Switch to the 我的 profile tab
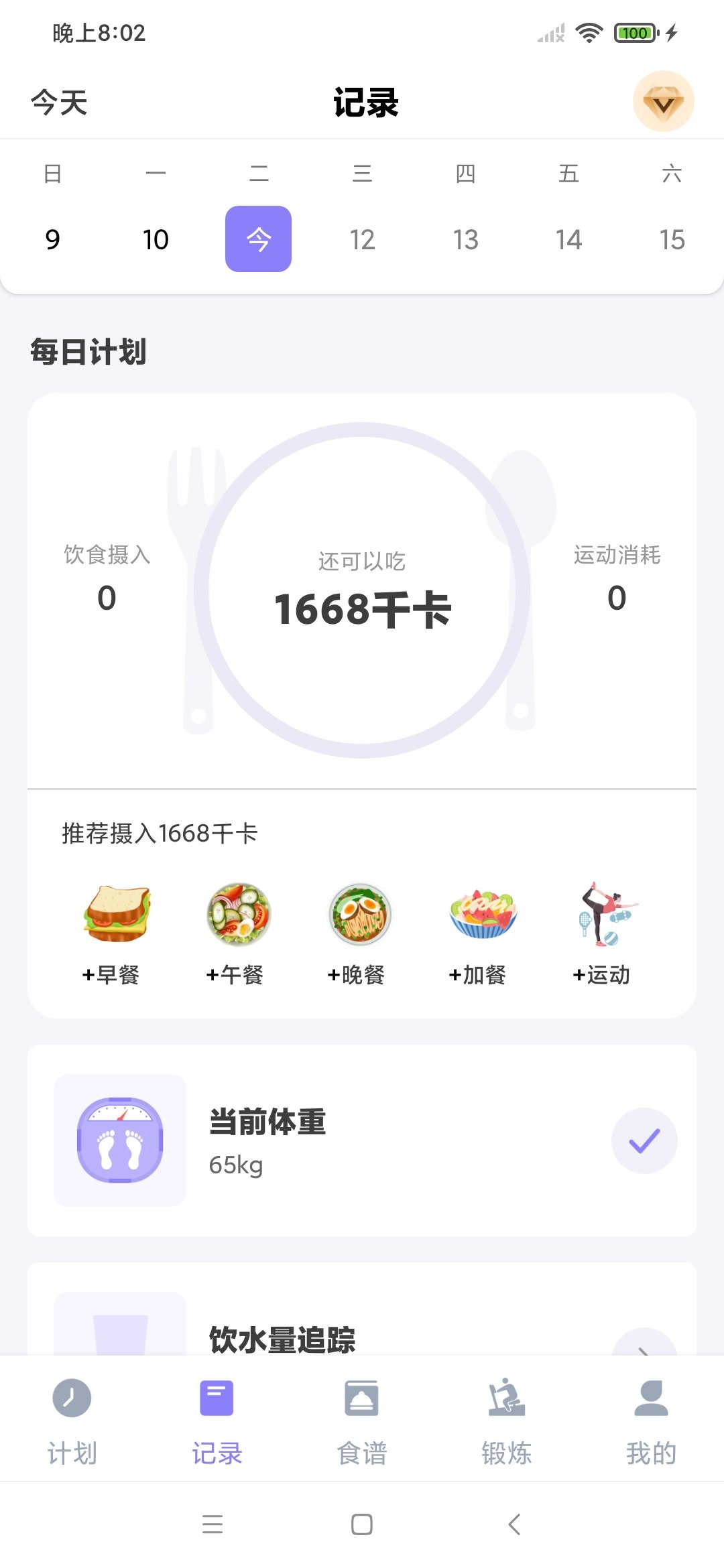The image size is (724, 1568). click(651, 1400)
